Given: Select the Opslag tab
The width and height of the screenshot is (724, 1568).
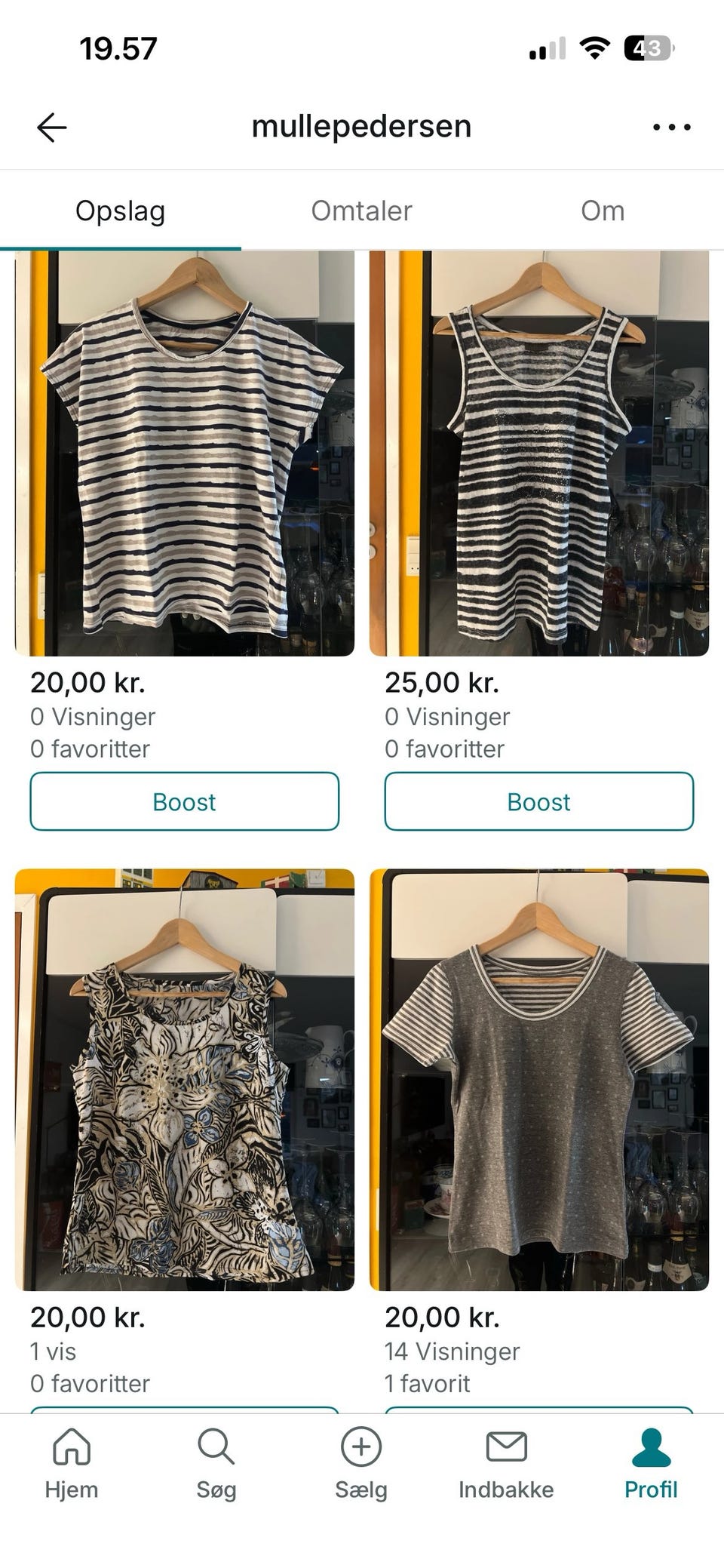Looking at the screenshot, I should point(121,211).
